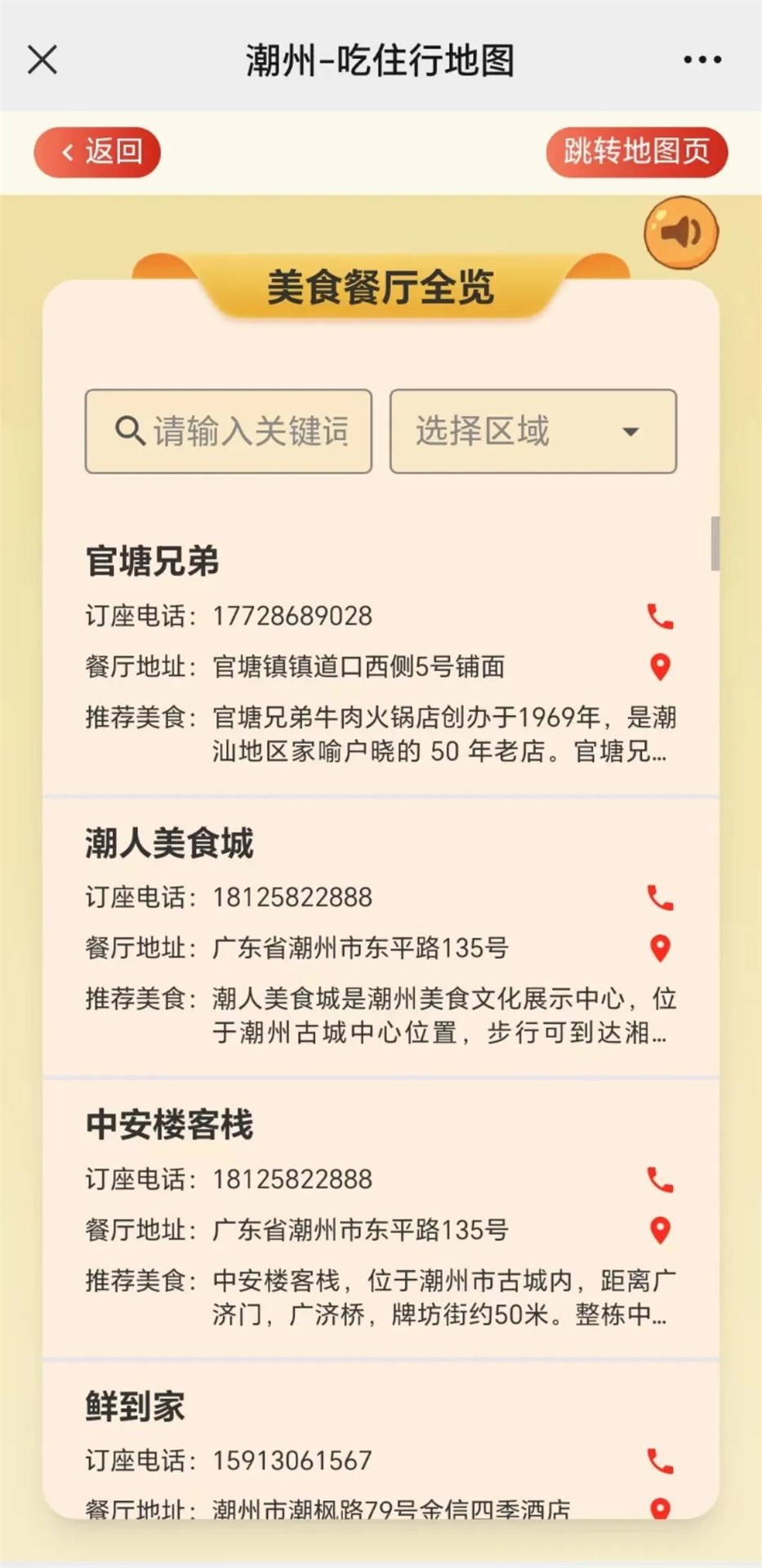762x1568 pixels.
Task: Tap the 返回 back button
Action: pyautogui.click(x=98, y=152)
